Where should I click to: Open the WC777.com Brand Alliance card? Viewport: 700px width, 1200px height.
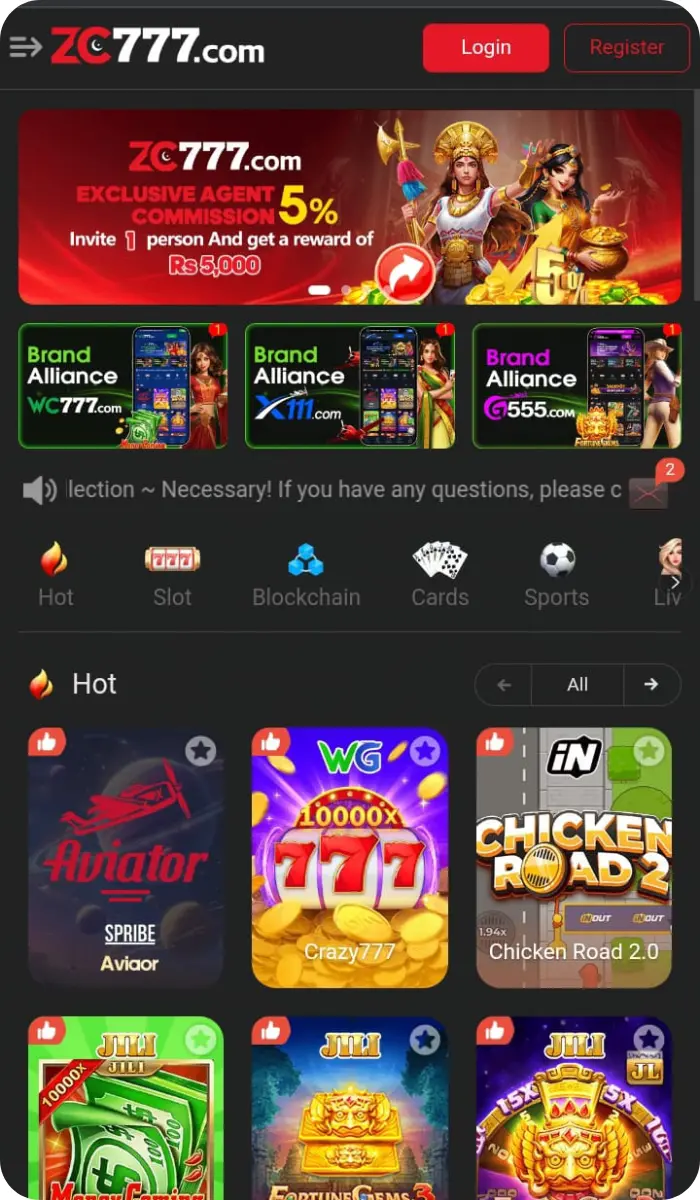click(123, 386)
